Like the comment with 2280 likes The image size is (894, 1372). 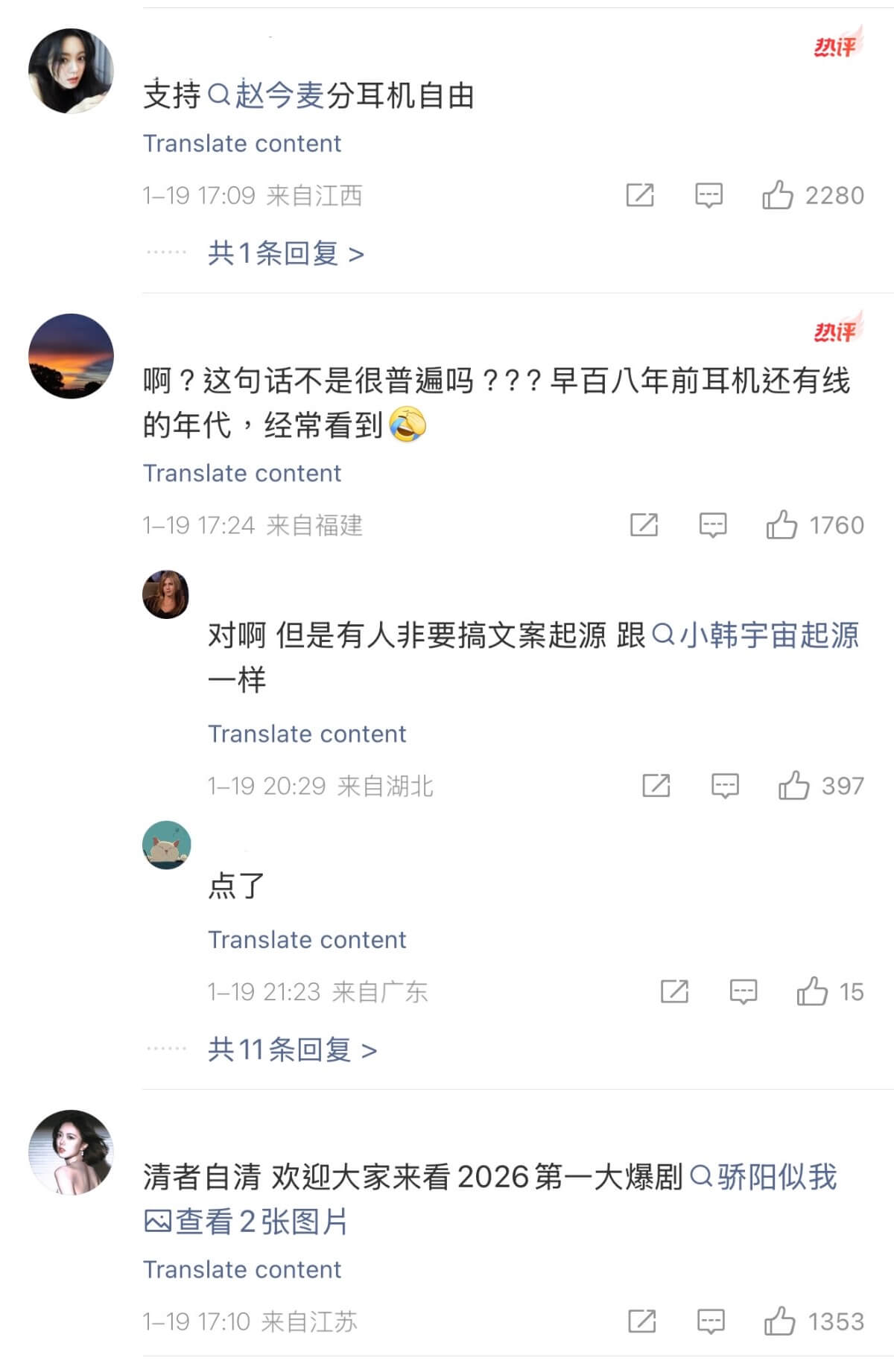click(778, 195)
